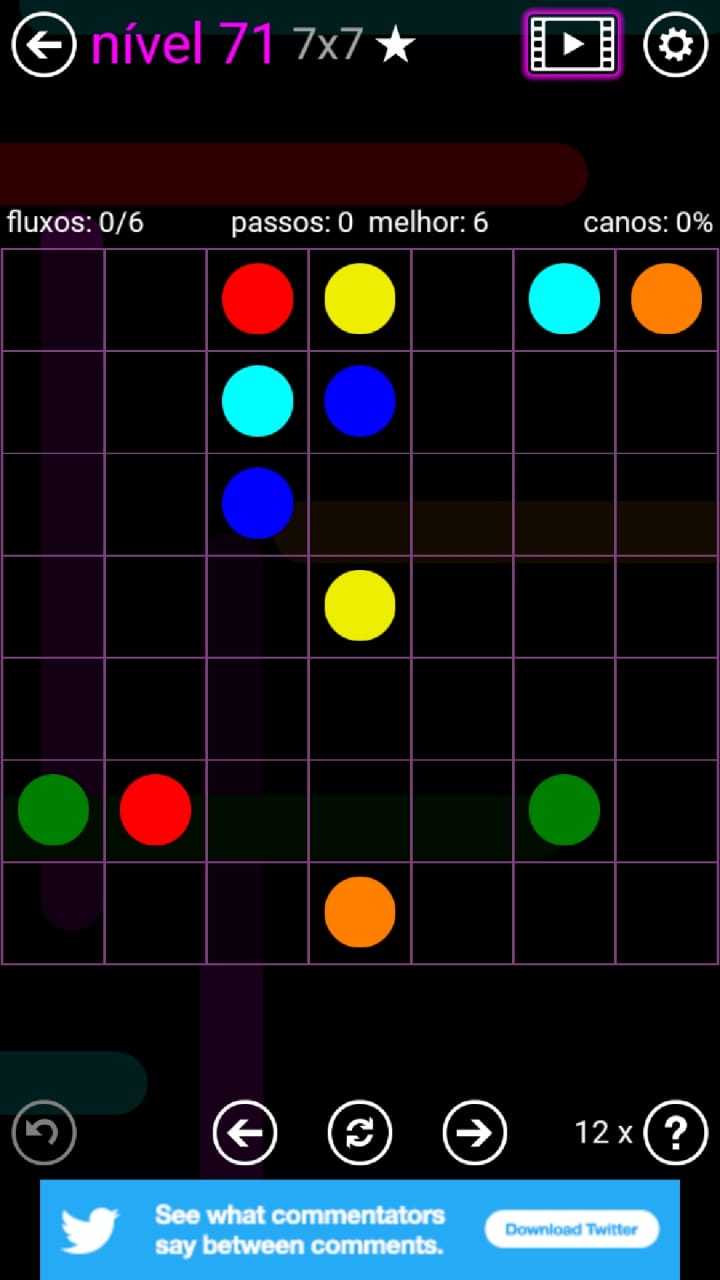Select the orange dot beside the cyan dot
This screenshot has height=1280, width=720.
coord(666,298)
